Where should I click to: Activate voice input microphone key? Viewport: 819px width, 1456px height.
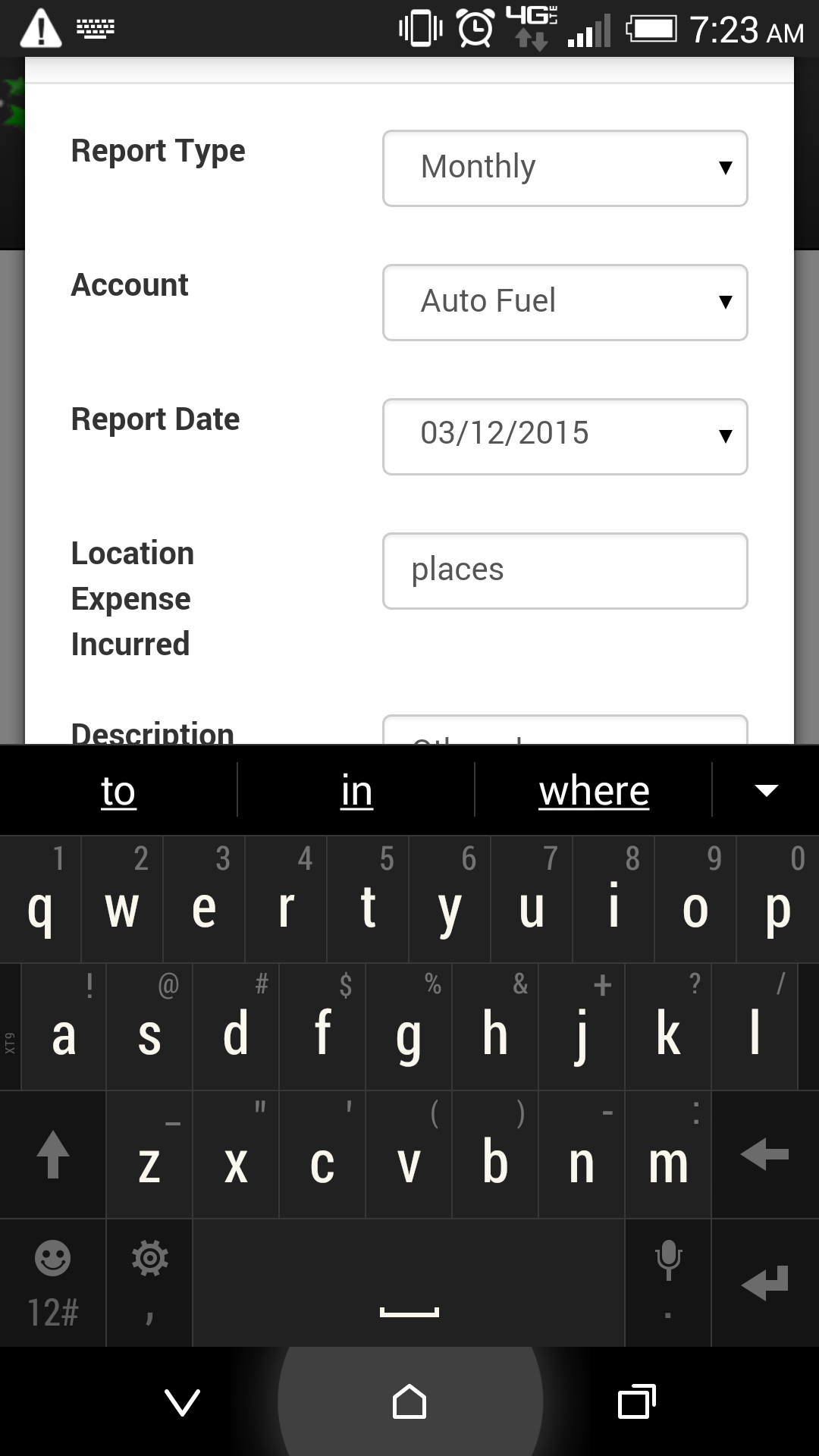click(667, 1282)
